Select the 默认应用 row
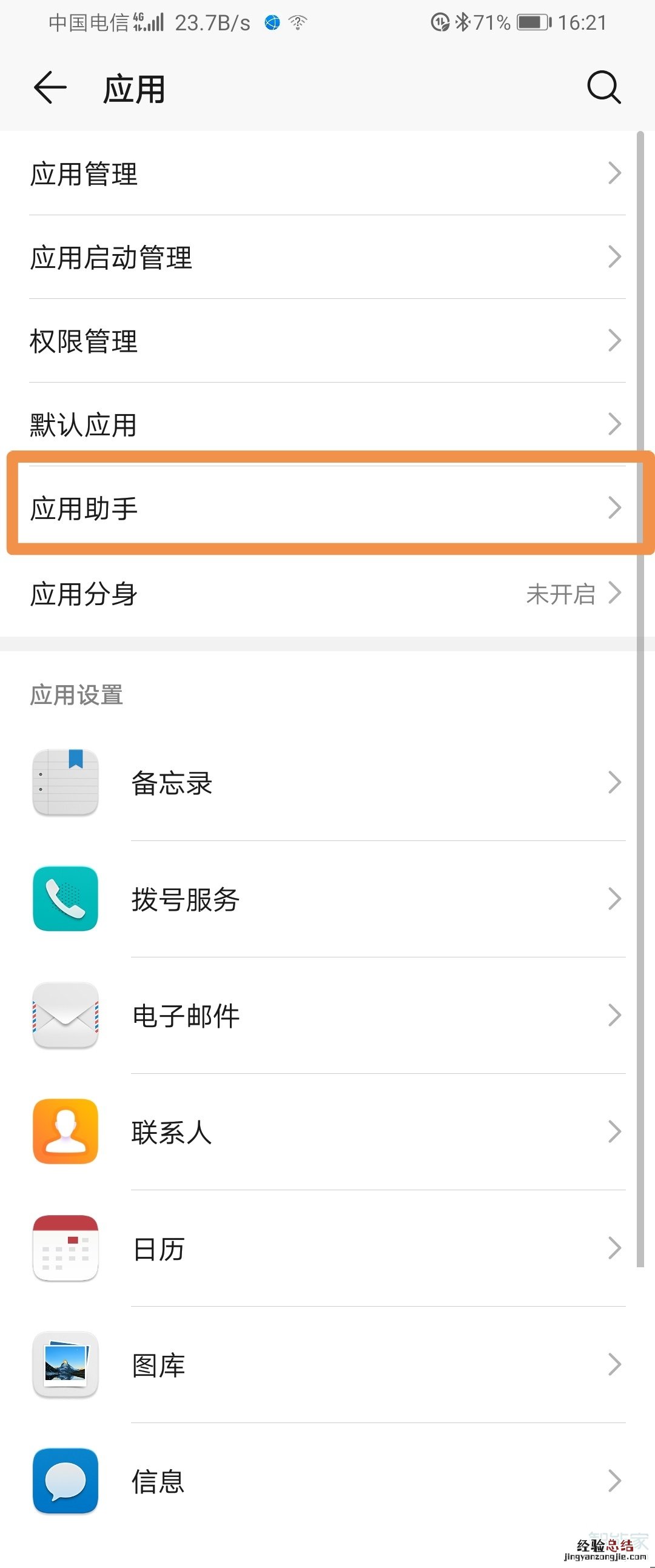This screenshot has height=1568, width=655. (327, 424)
